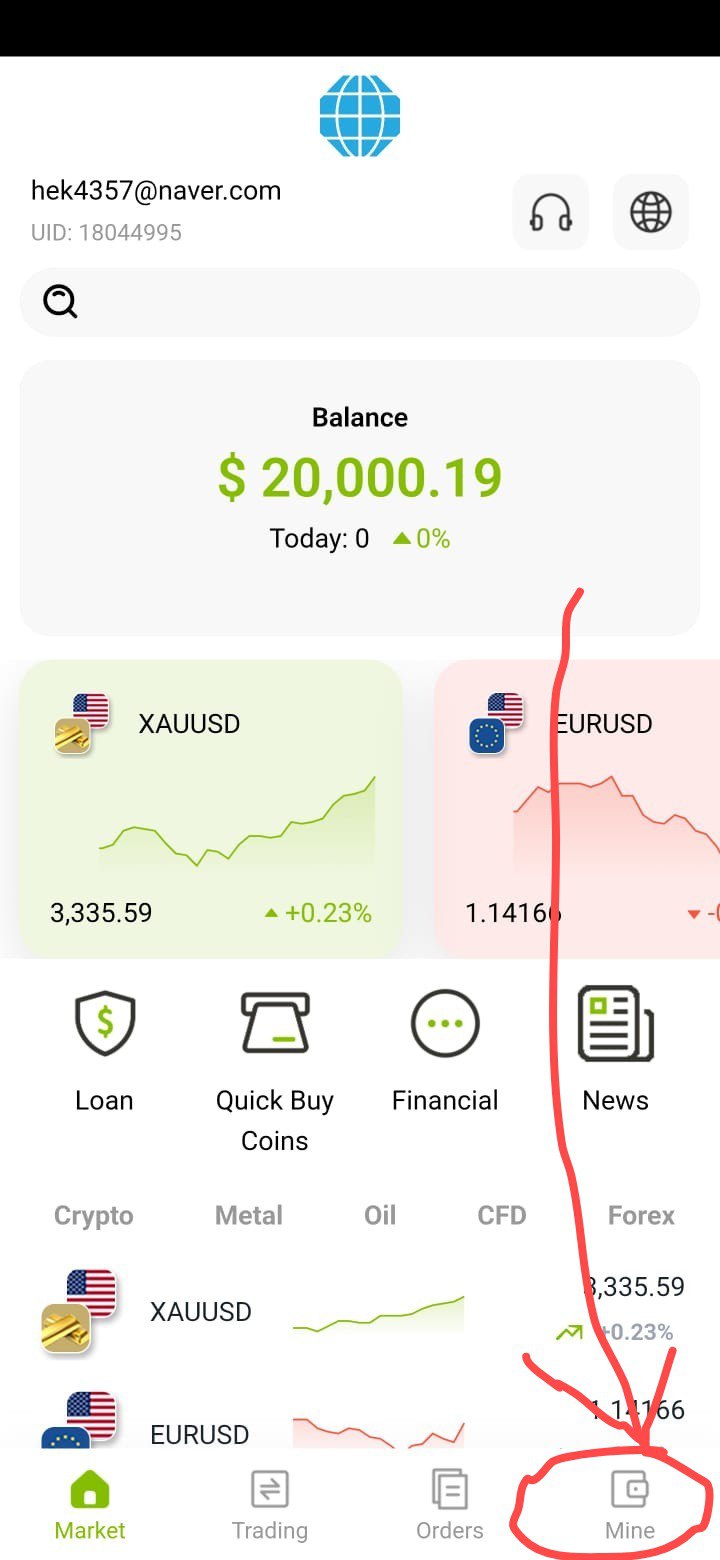
Task: Open the XAUUSD row in the list
Action: coord(360,1311)
